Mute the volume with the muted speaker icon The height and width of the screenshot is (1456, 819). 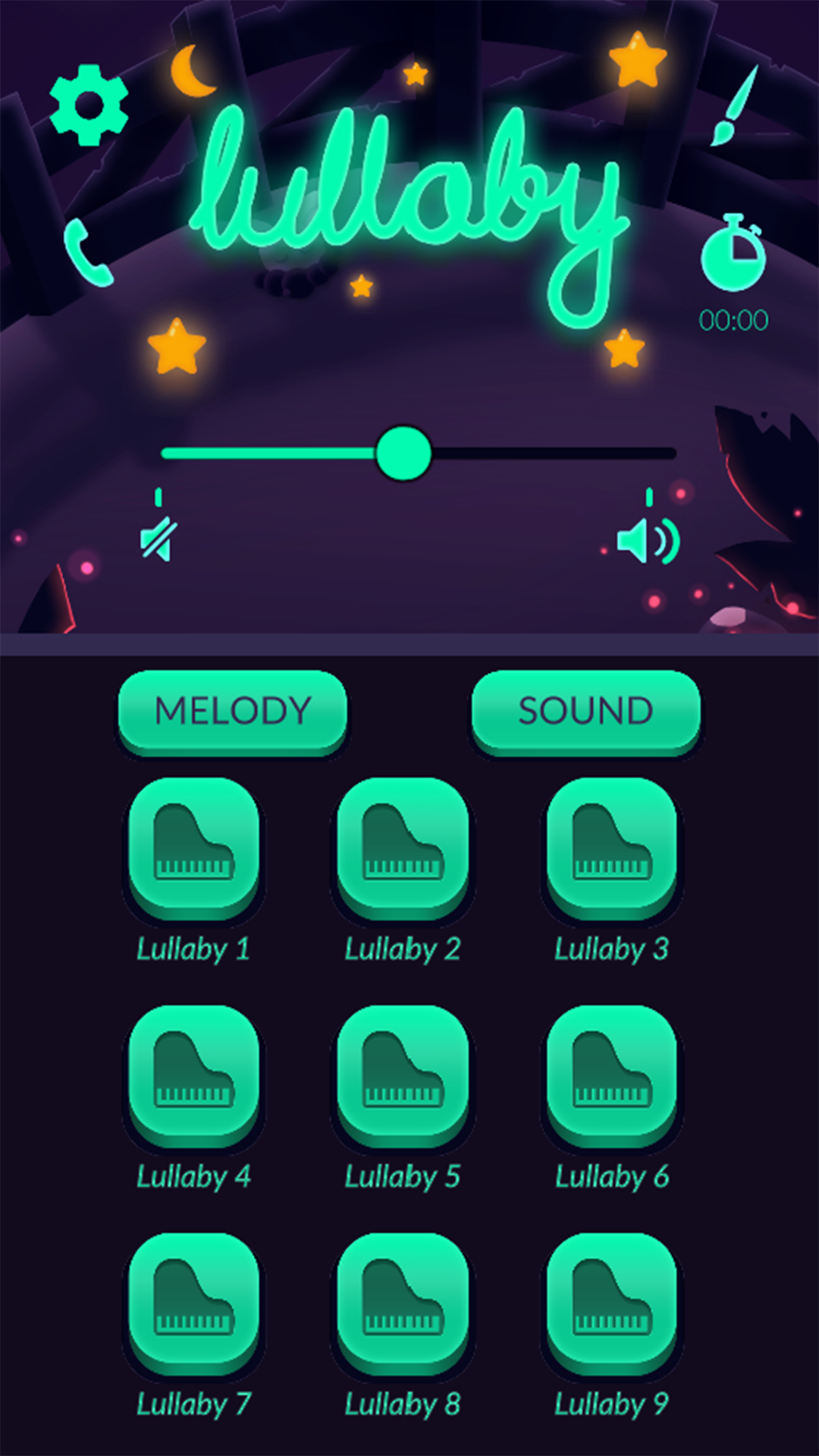coord(159,540)
